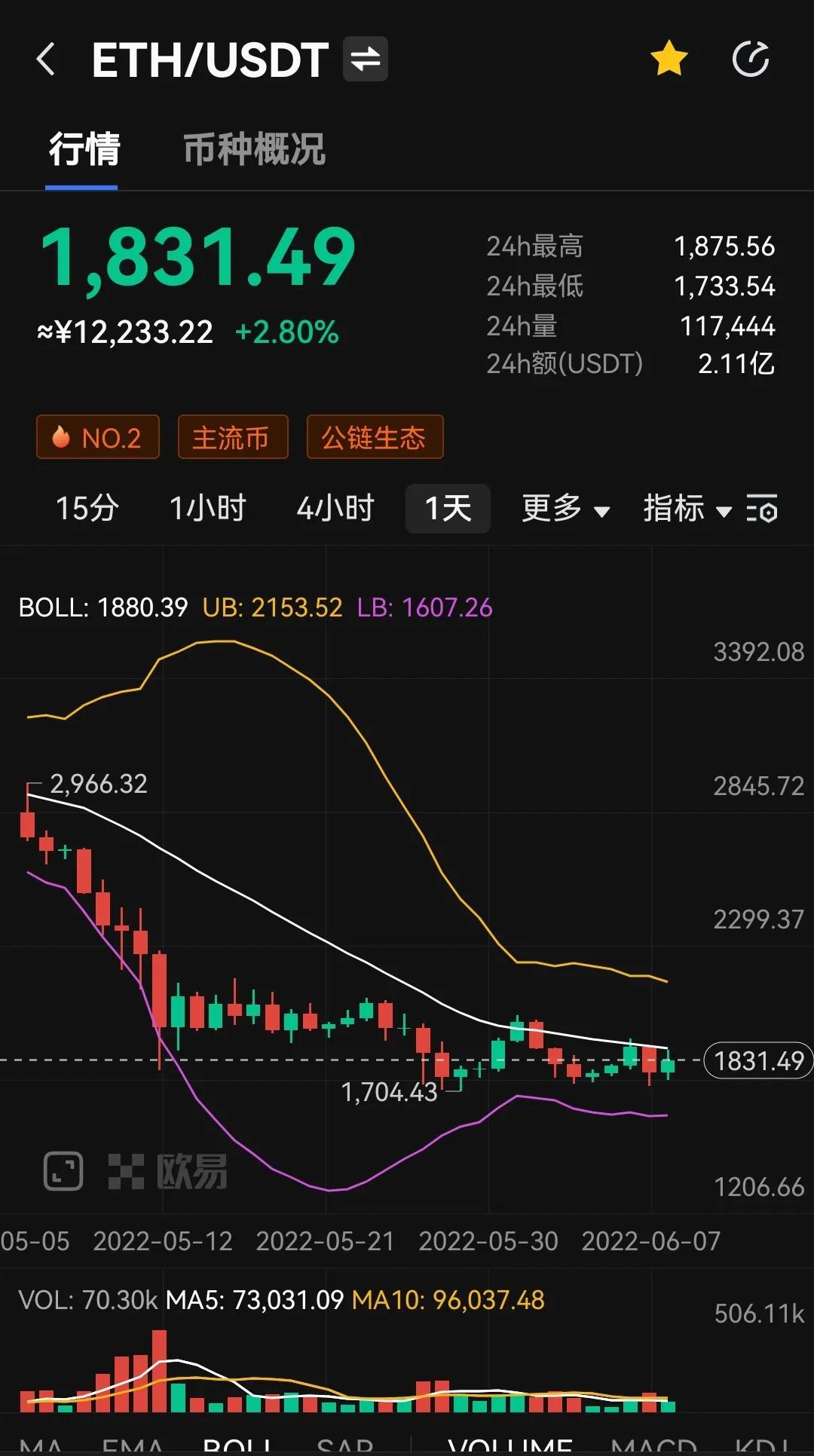
Task: Expand the 指标 indicator dropdown
Action: point(687,509)
